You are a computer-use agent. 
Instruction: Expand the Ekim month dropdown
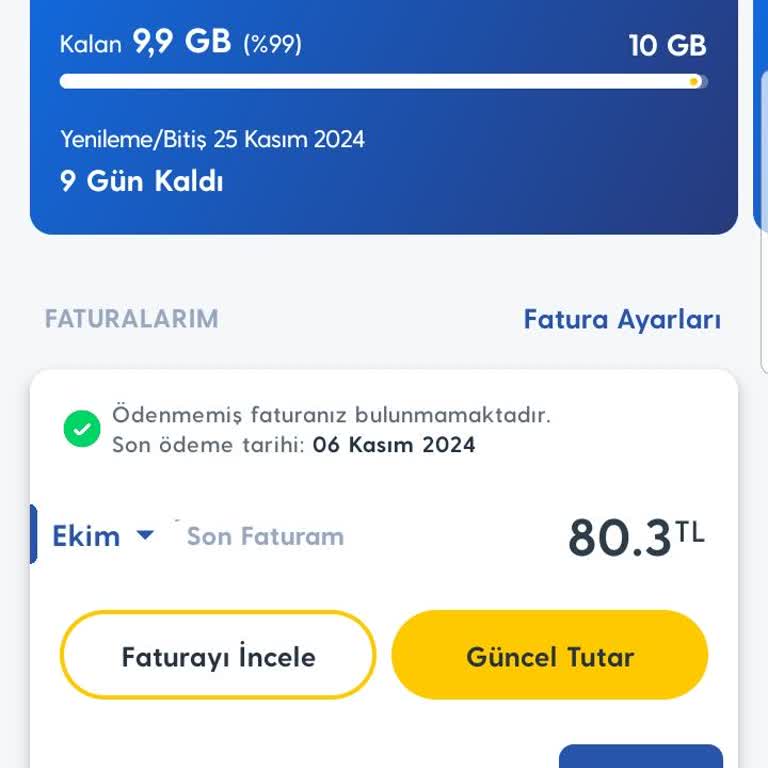click(x=104, y=536)
